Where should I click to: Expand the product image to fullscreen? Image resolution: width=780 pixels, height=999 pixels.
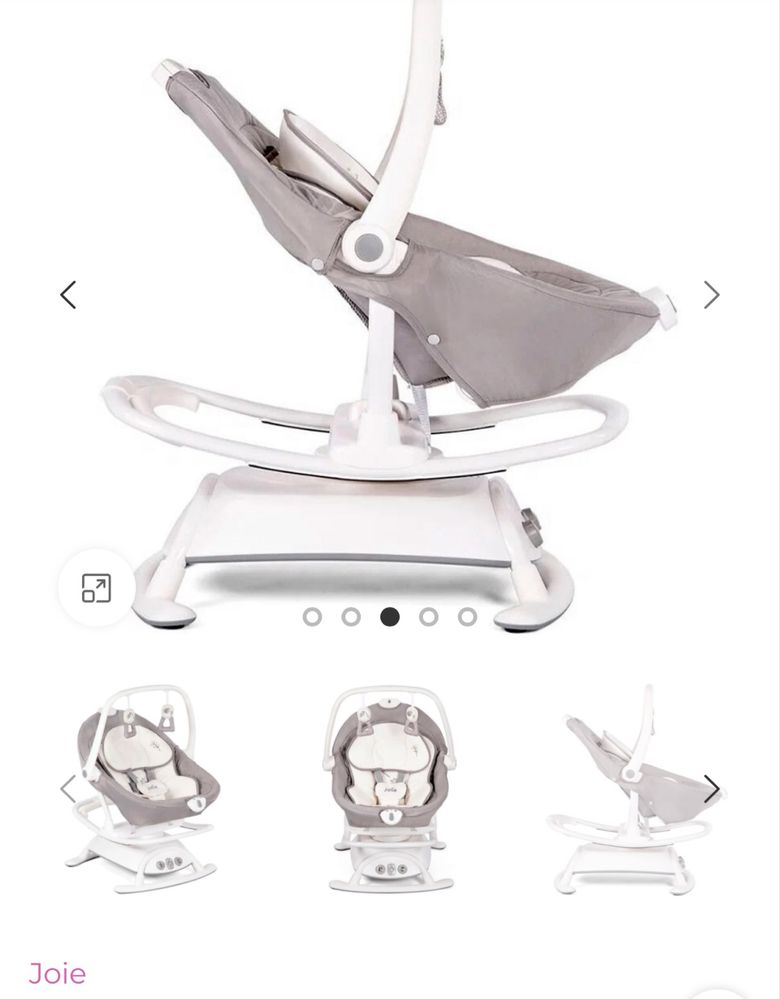(x=96, y=588)
